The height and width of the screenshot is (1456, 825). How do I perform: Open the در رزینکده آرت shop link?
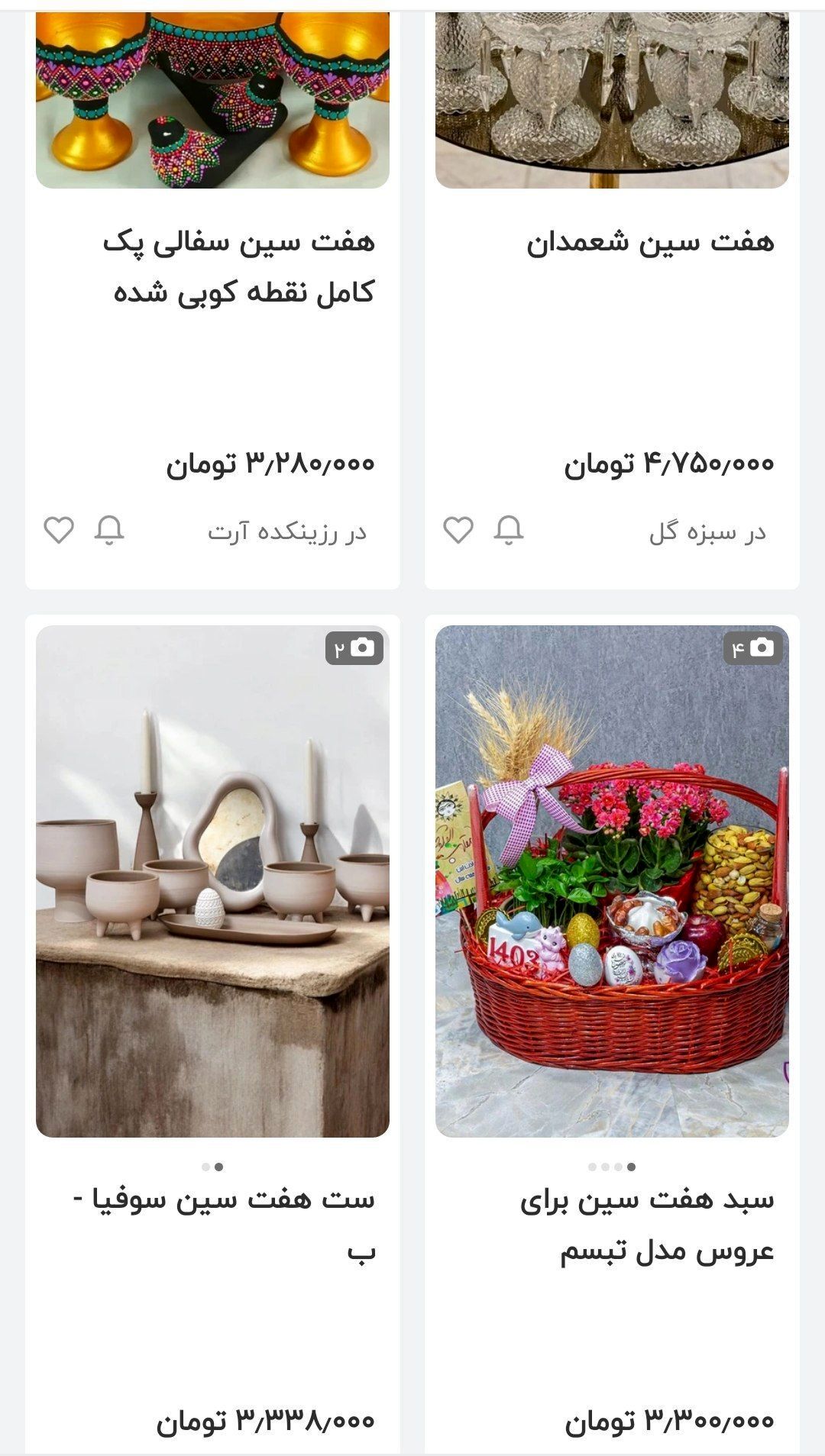[x=287, y=532]
